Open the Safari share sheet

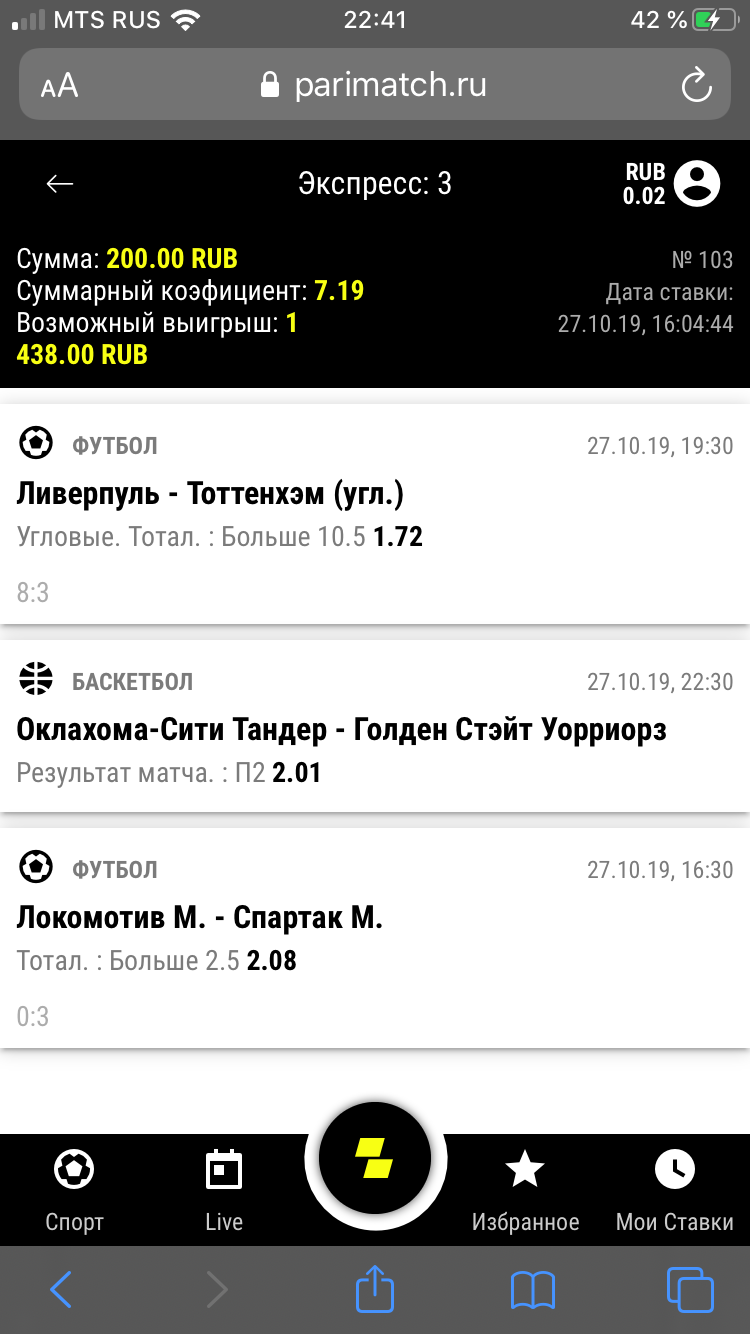(375, 1289)
